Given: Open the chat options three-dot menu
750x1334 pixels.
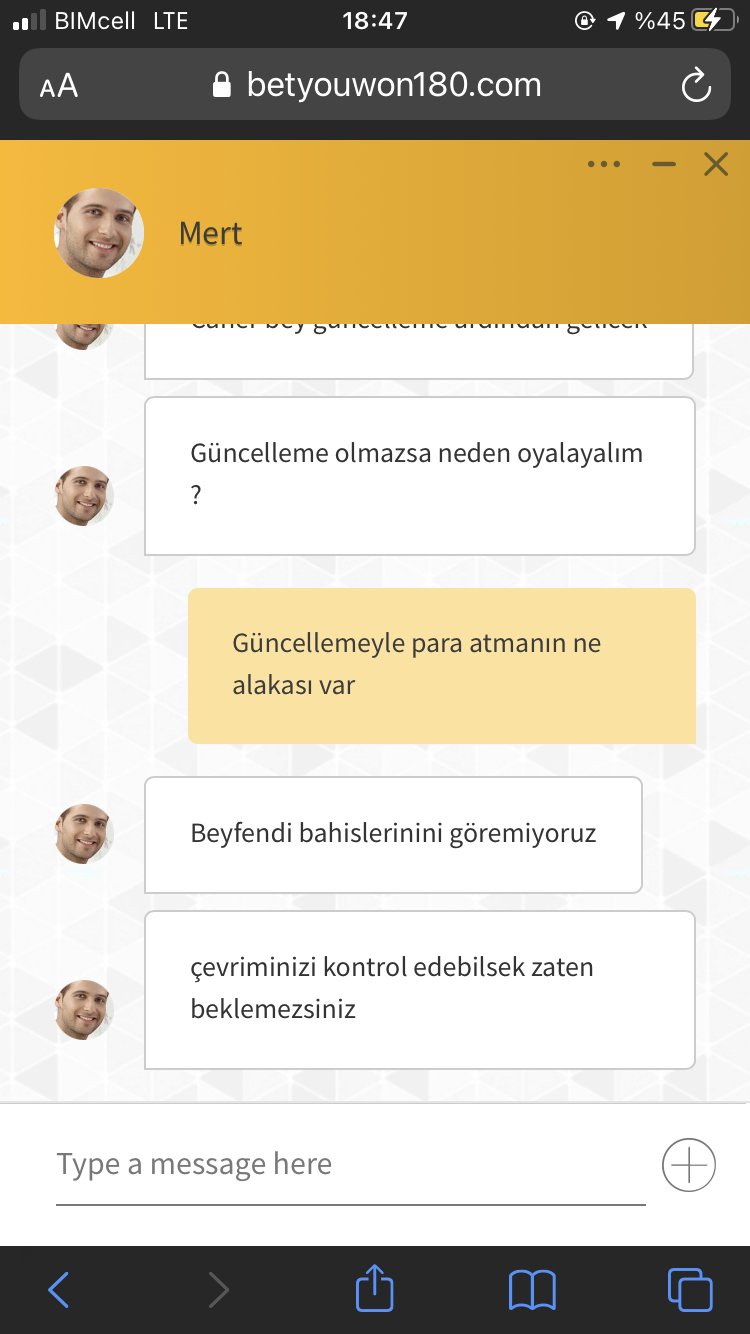Looking at the screenshot, I should (604, 164).
